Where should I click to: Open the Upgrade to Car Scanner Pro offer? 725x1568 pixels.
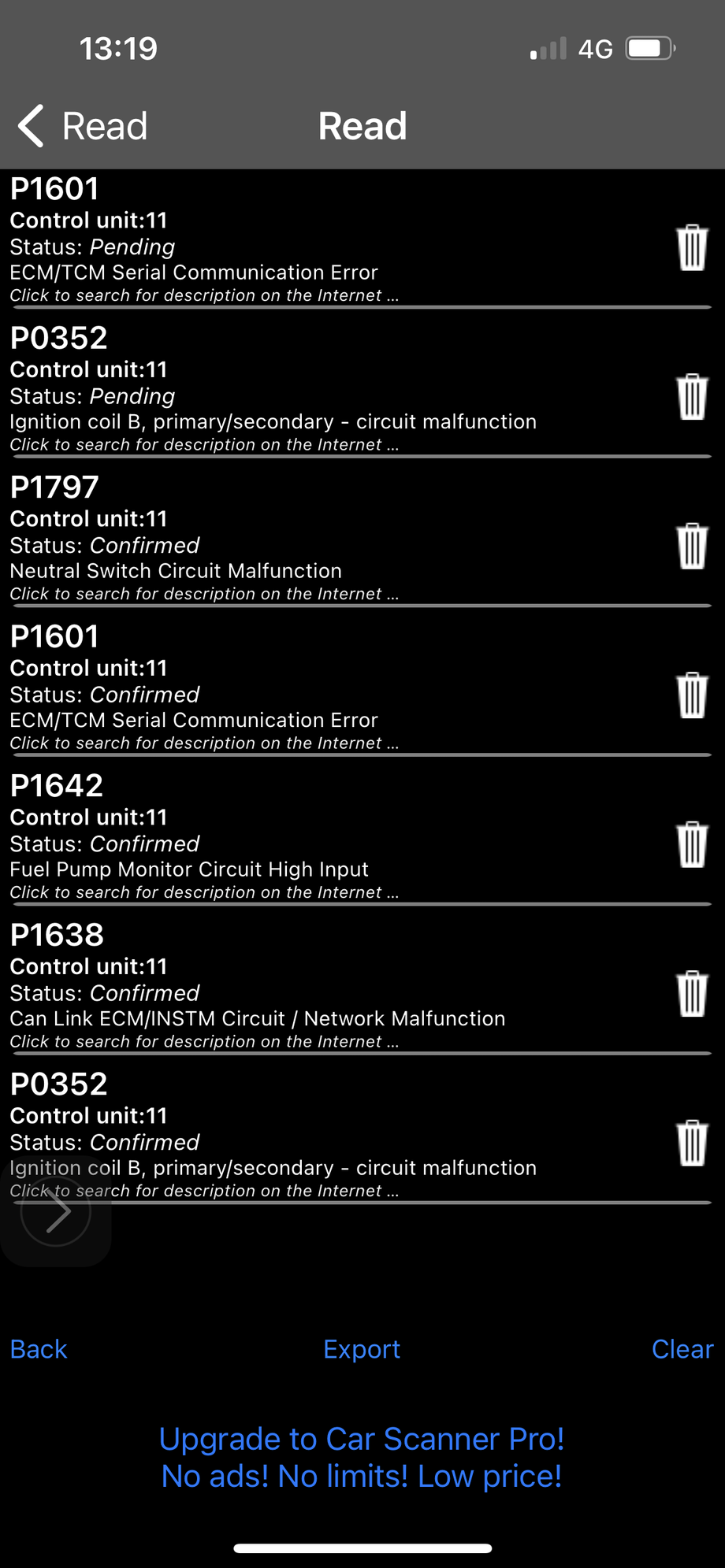point(362,1458)
